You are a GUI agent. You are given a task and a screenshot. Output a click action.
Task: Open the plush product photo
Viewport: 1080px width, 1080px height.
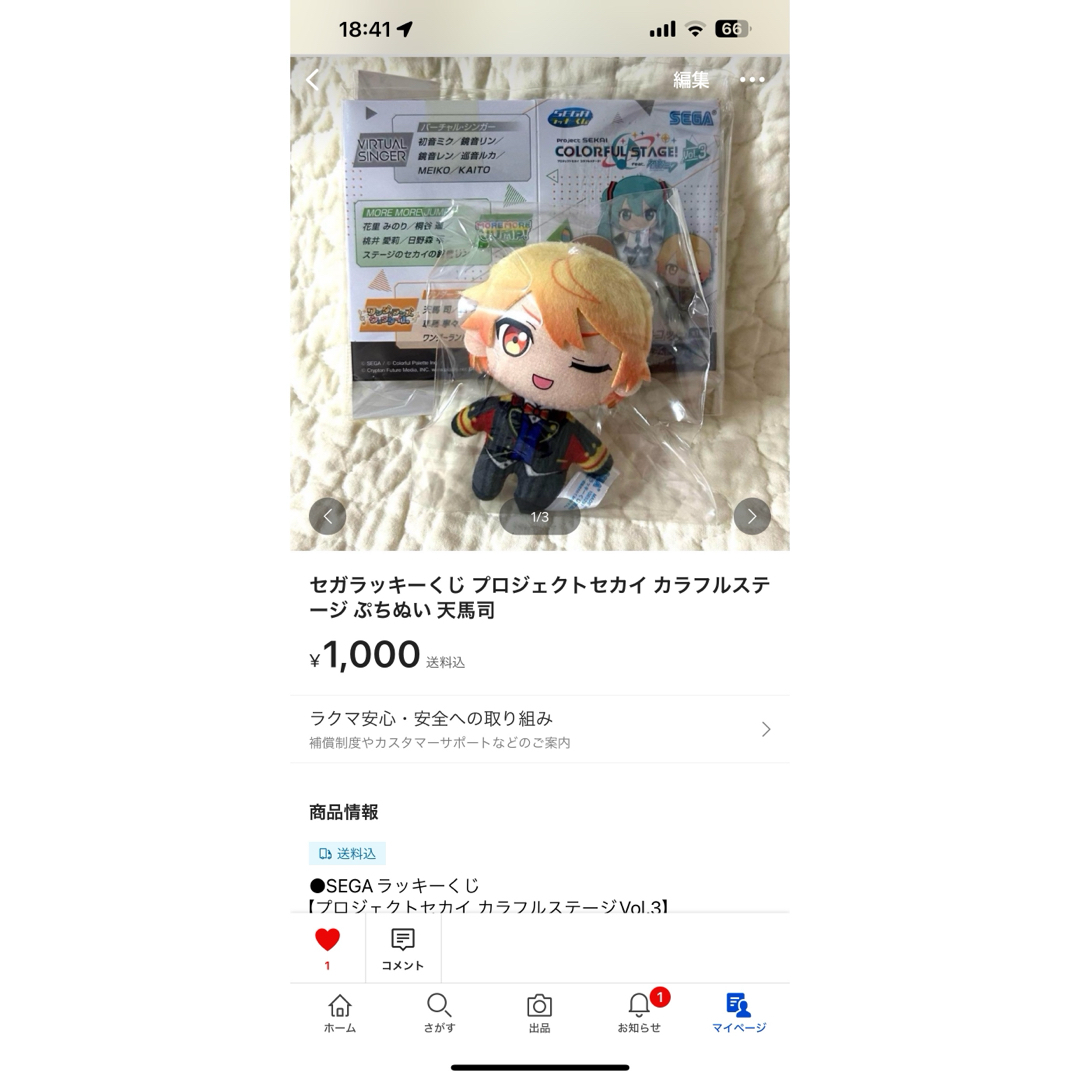(x=540, y=300)
